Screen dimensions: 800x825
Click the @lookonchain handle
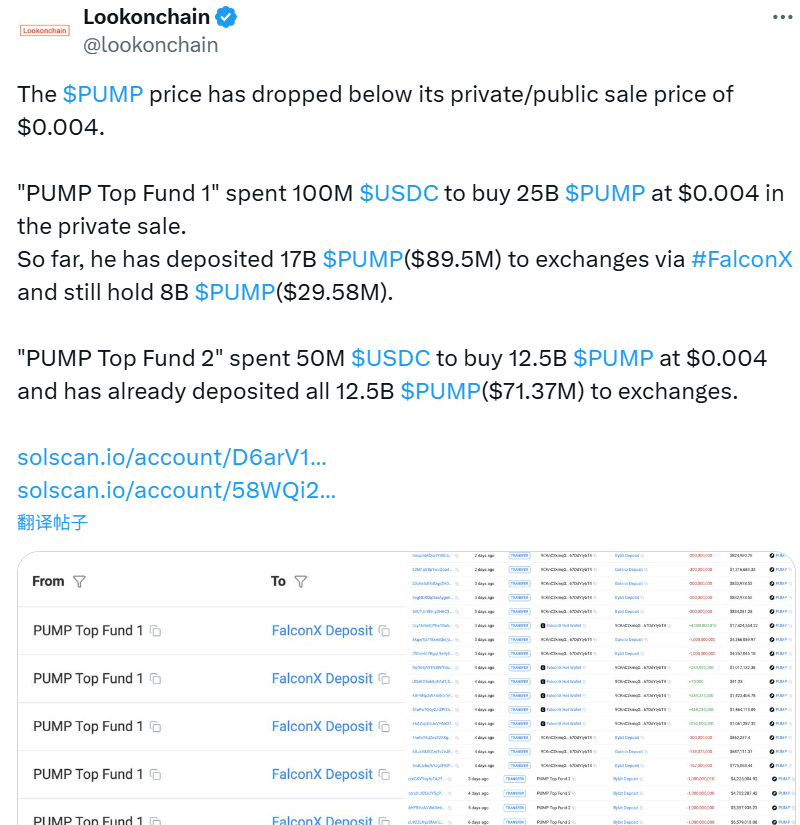tap(150, 44)
